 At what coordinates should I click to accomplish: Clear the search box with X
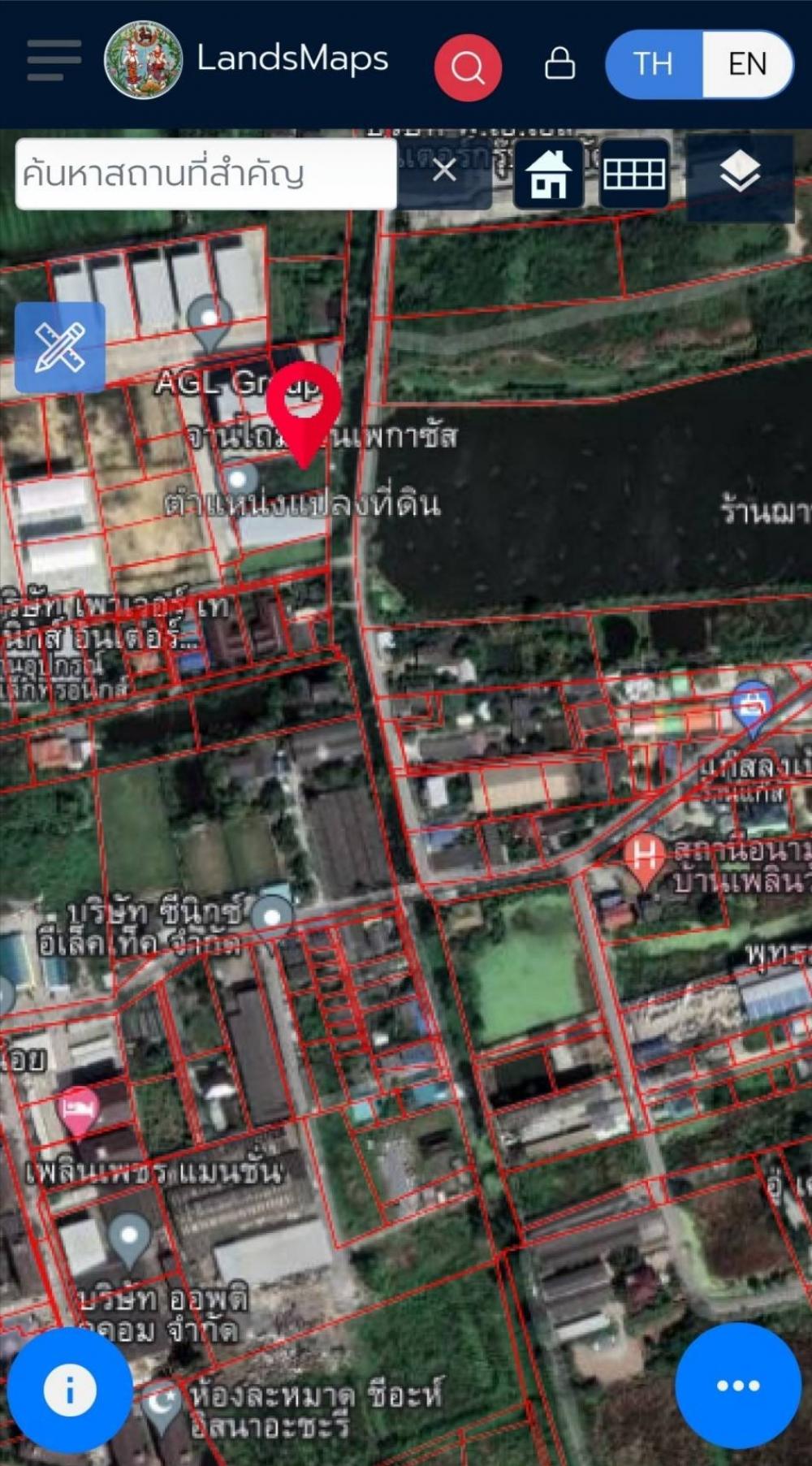[x=444, y=171]
